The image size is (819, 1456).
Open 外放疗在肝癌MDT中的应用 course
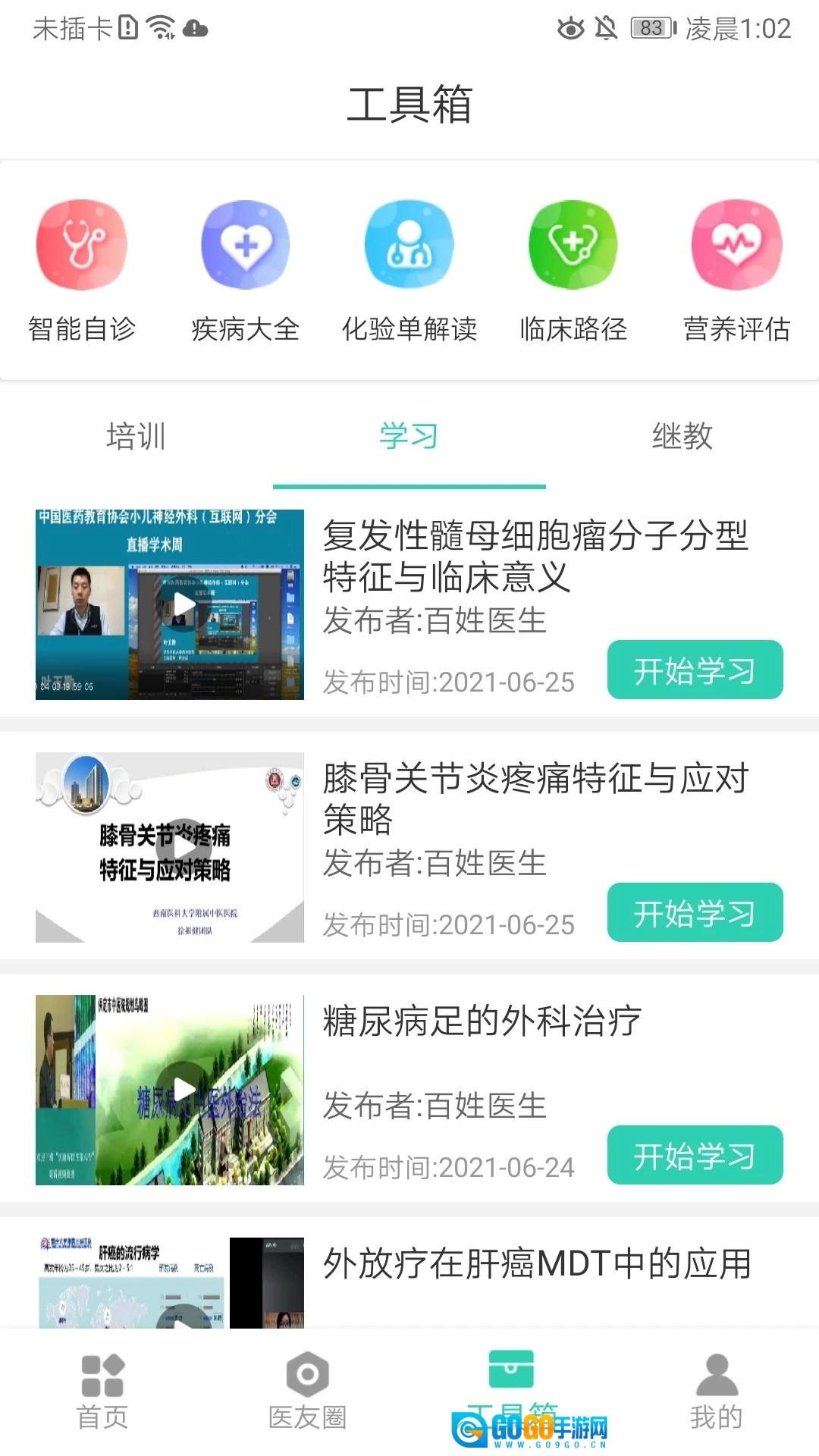537,1264
